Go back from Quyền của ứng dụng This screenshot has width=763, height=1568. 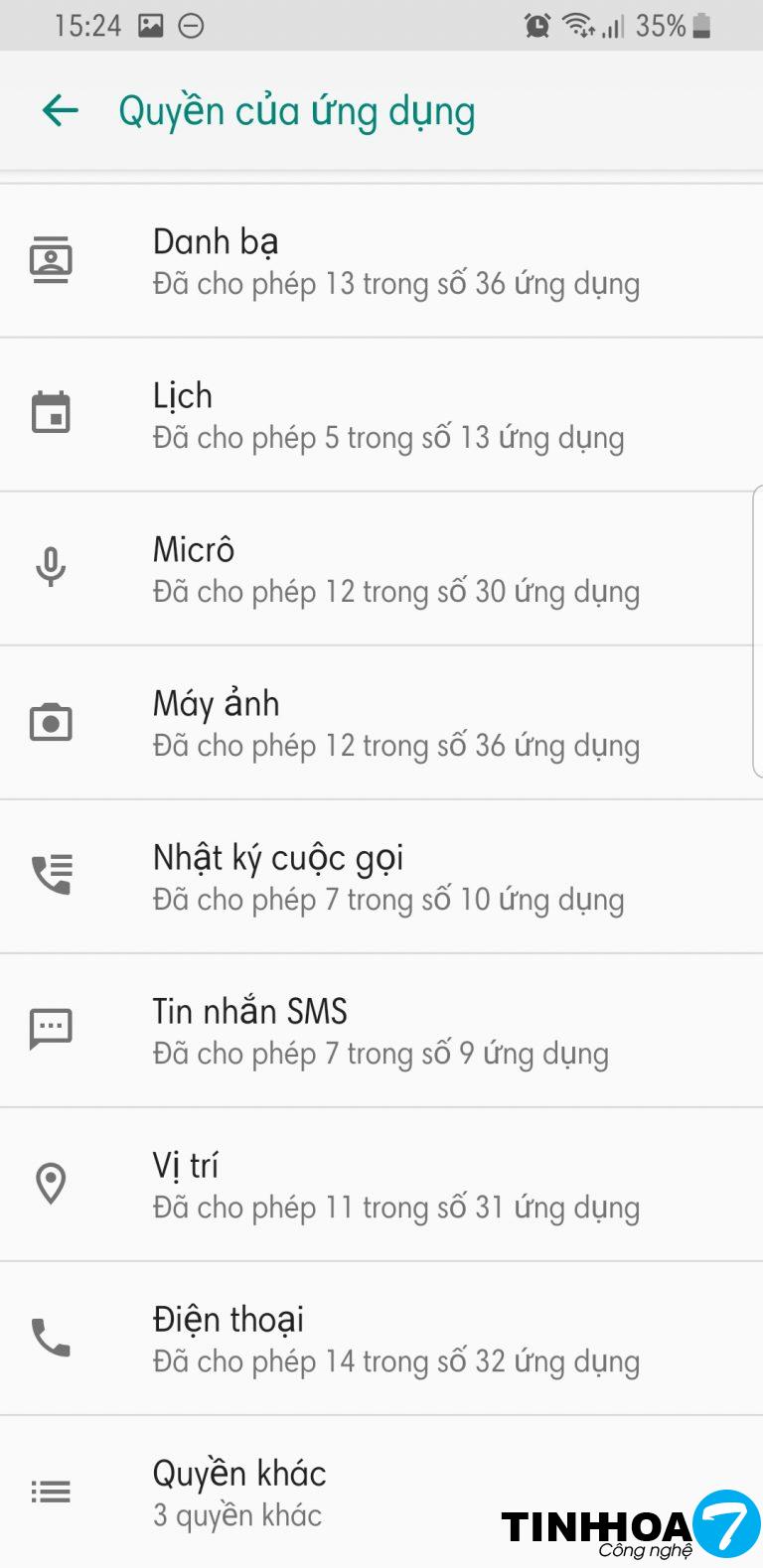[61, 110]
